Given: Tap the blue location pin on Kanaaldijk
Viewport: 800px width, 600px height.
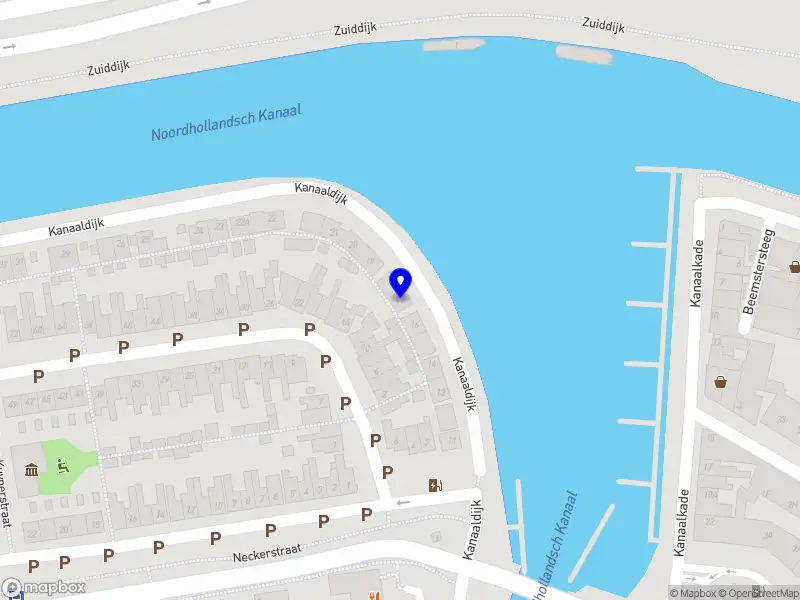Looking at the screenshot, I should coord(401,282).
